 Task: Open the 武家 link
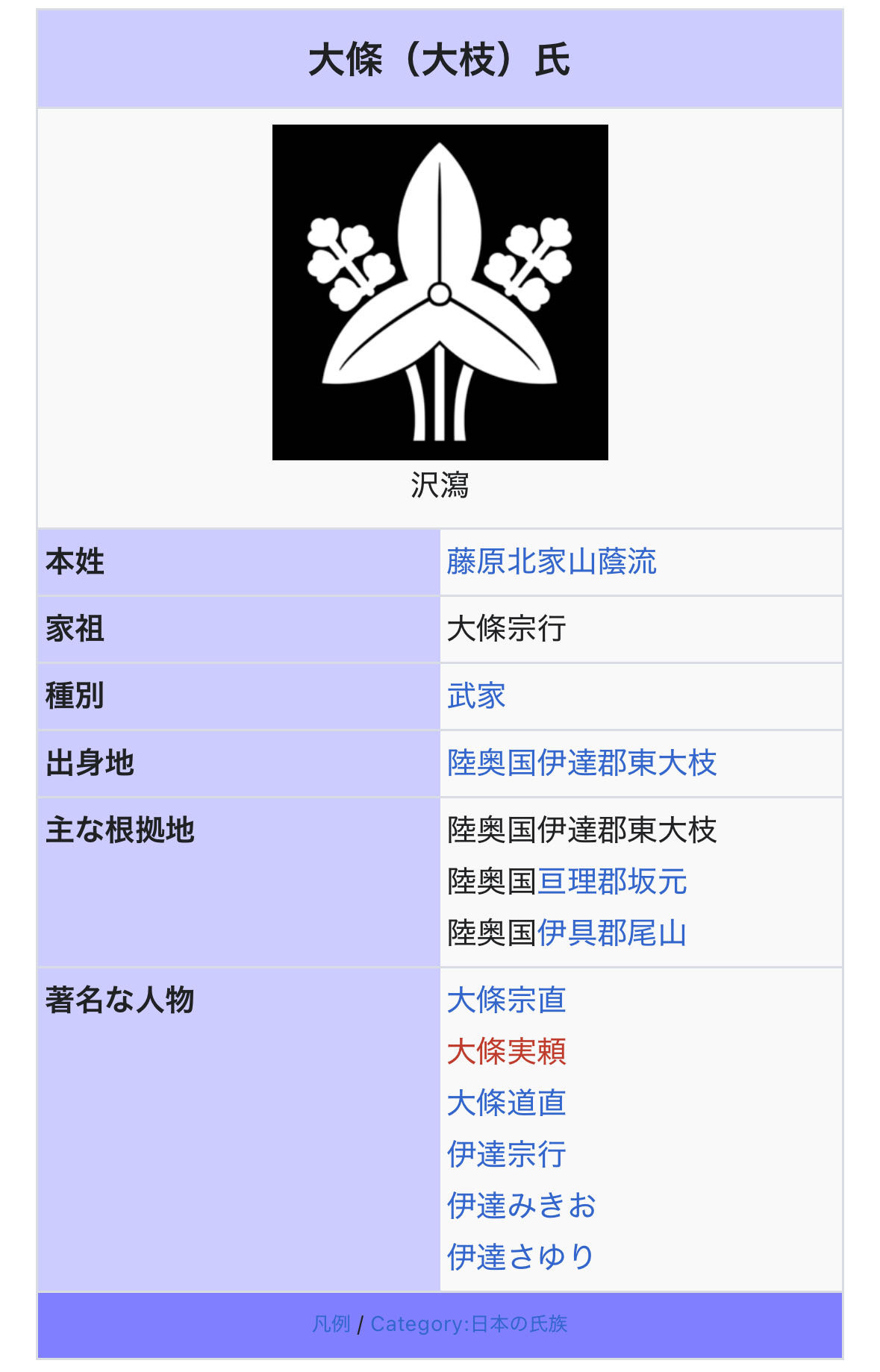(x=476, y=696)
